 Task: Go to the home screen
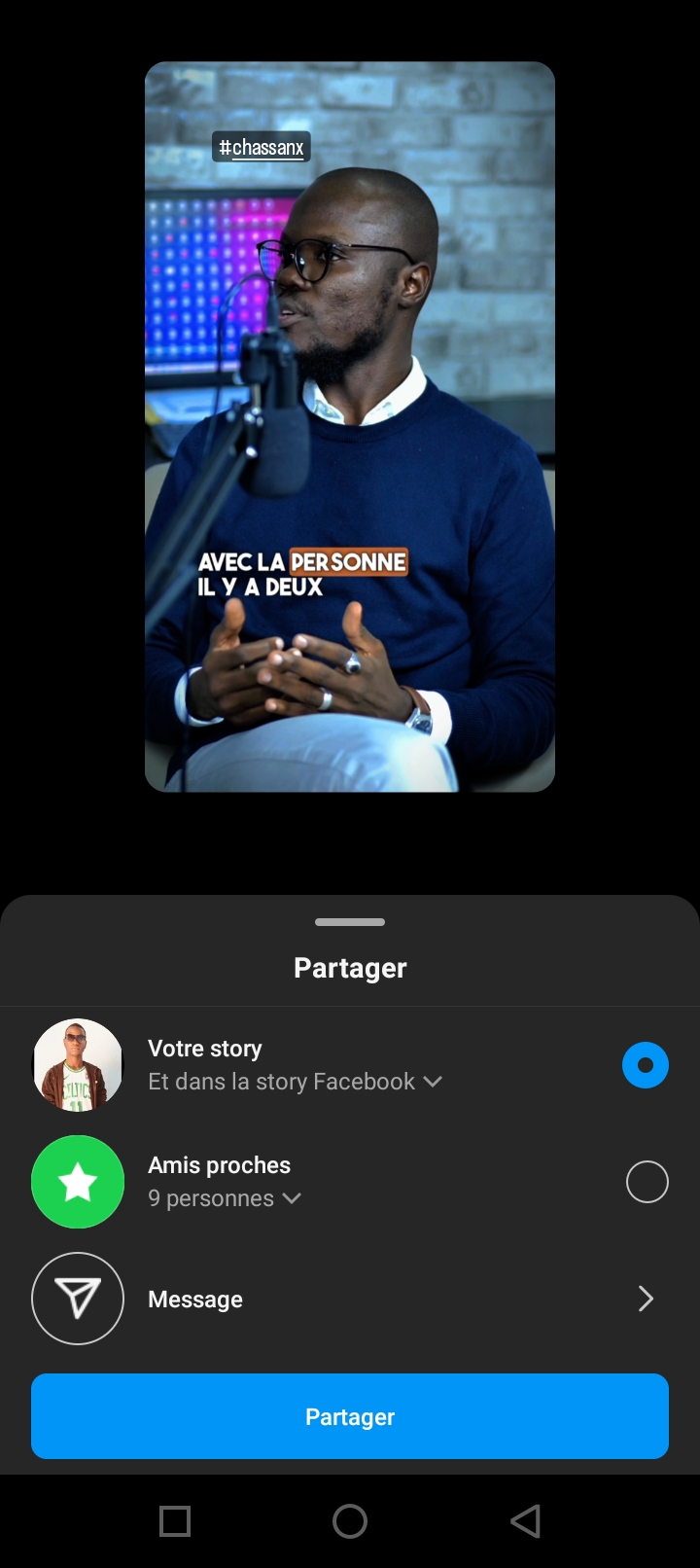[x=350, y=1521]
